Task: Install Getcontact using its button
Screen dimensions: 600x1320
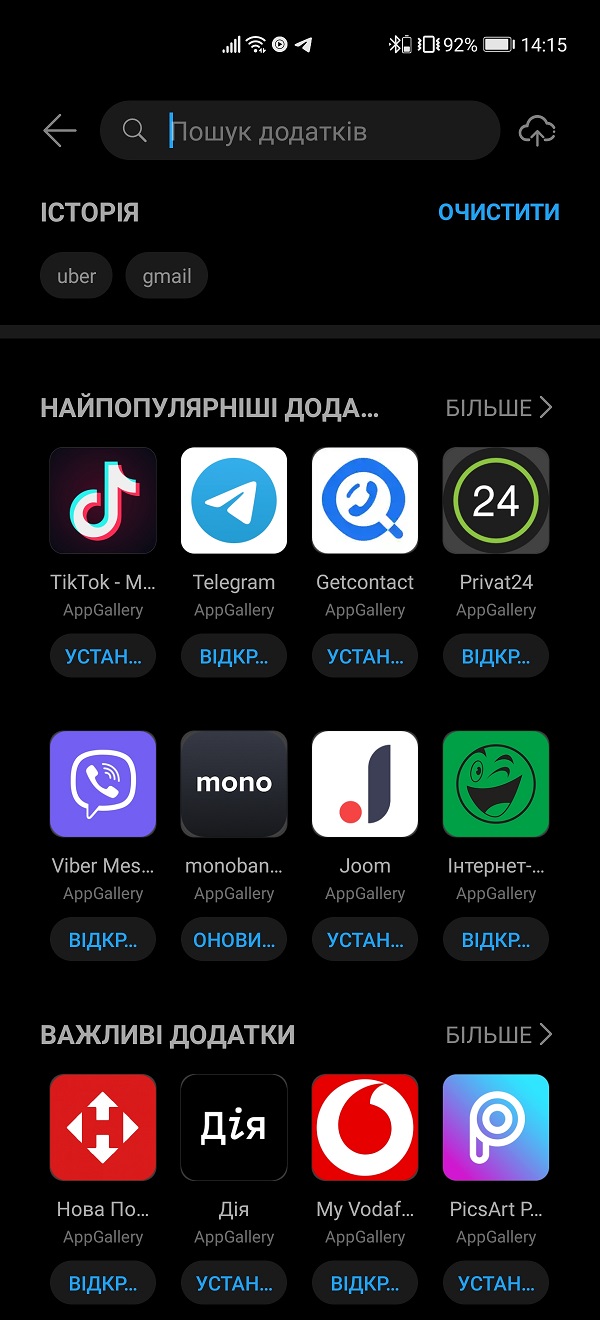Action: point(365,657)
